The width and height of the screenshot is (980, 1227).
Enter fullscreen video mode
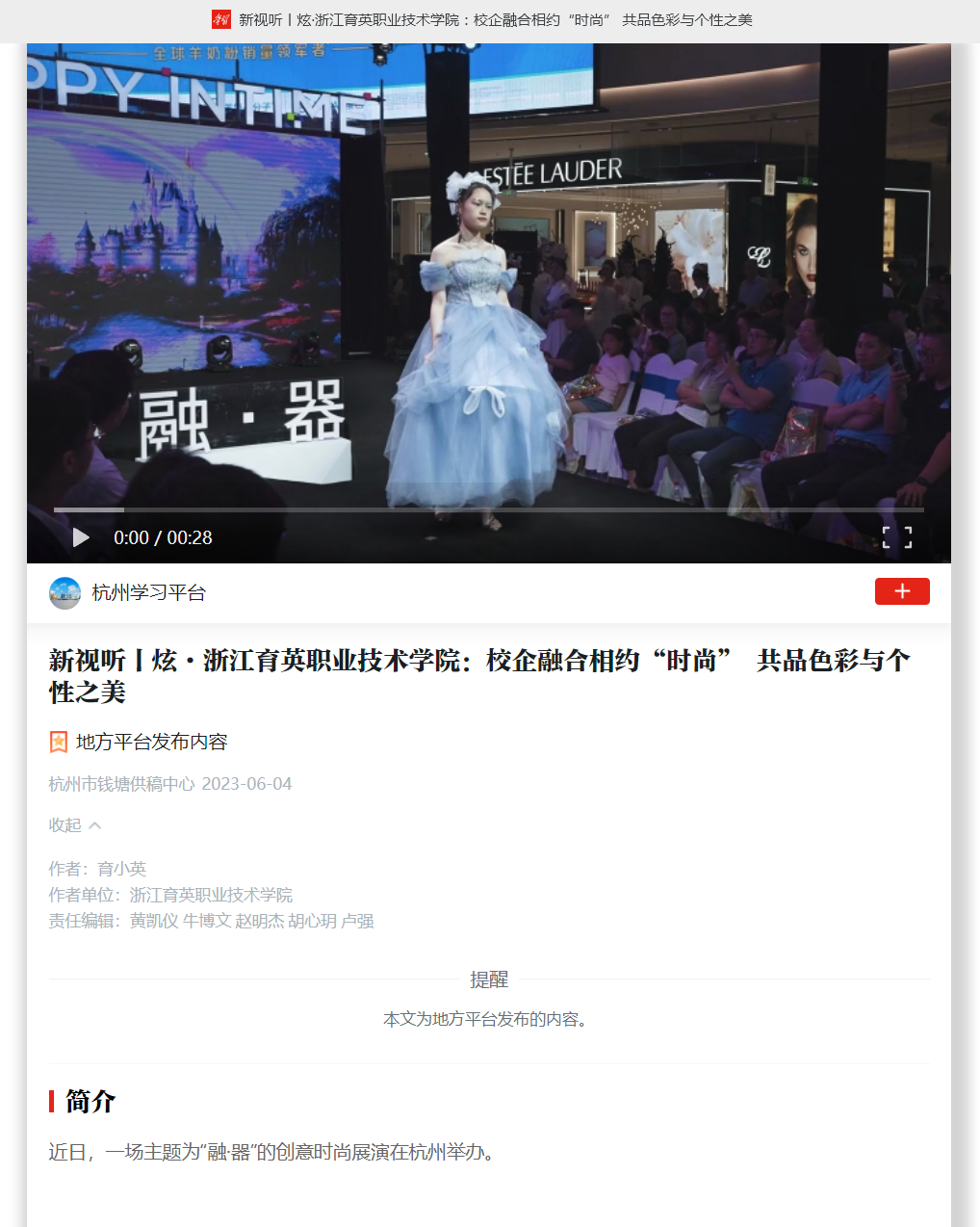coord(896,537)
